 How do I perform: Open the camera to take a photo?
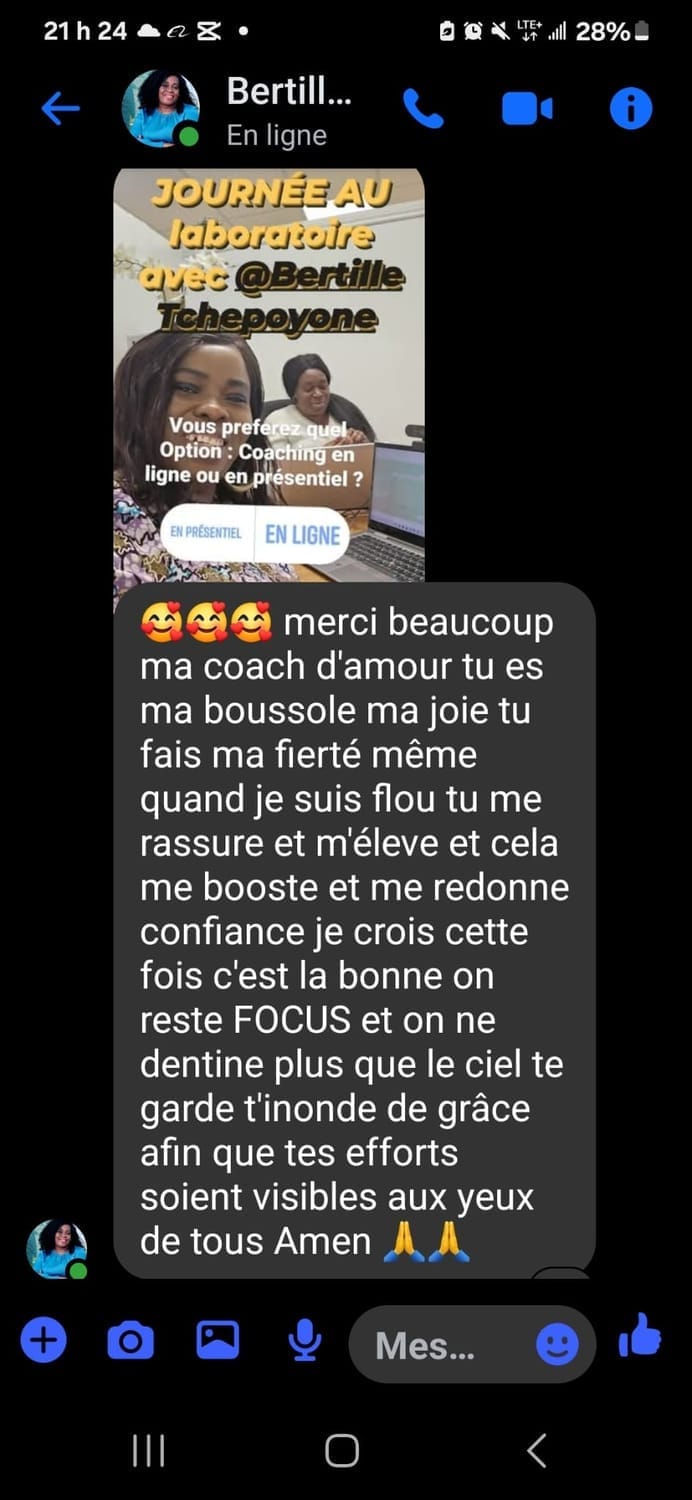coord(130,1340)
